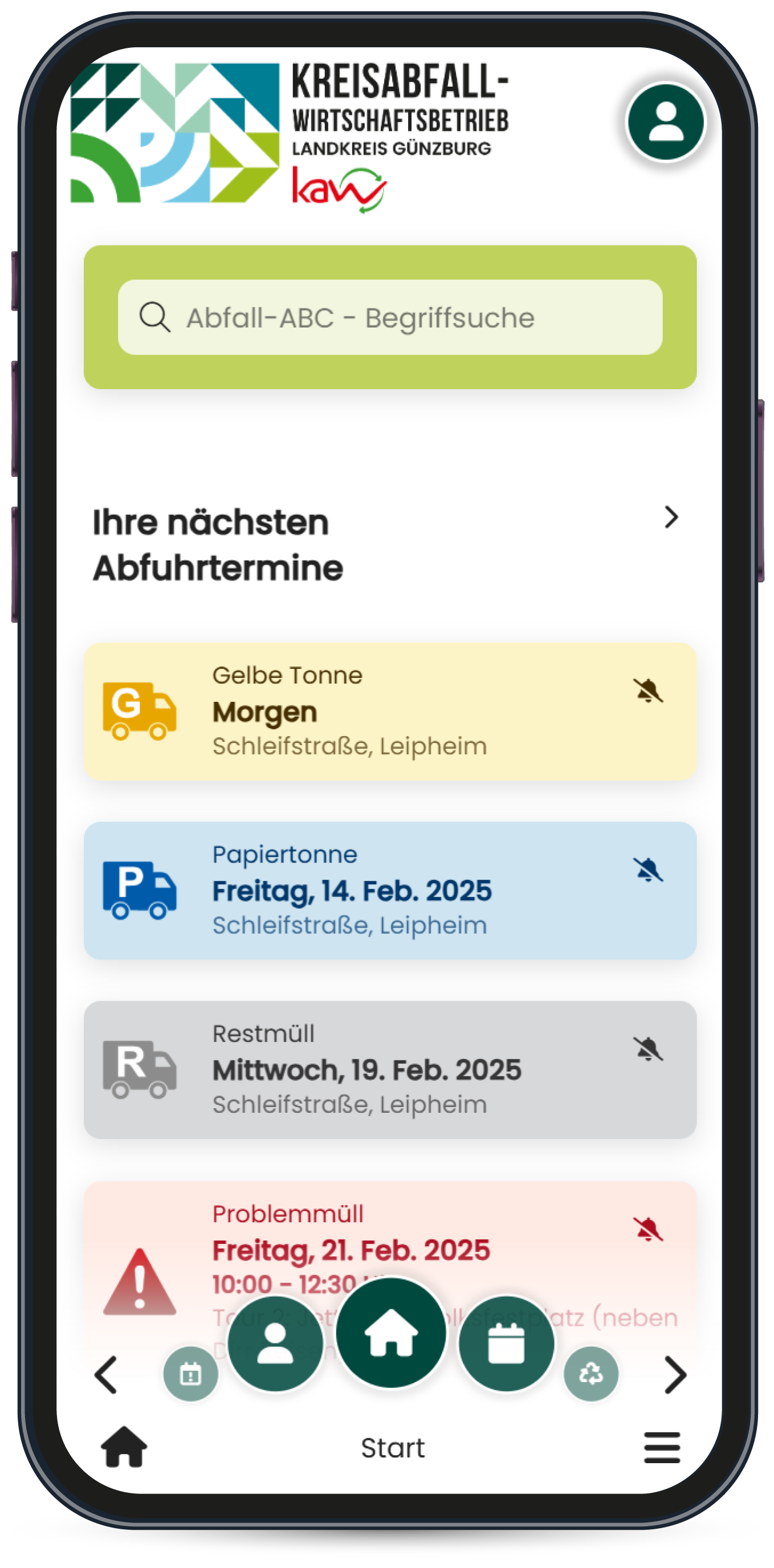Expand Ihre nächsten Abfuhrtermine with the chevron
This screenshot has width=774, height=1568.
670,517
